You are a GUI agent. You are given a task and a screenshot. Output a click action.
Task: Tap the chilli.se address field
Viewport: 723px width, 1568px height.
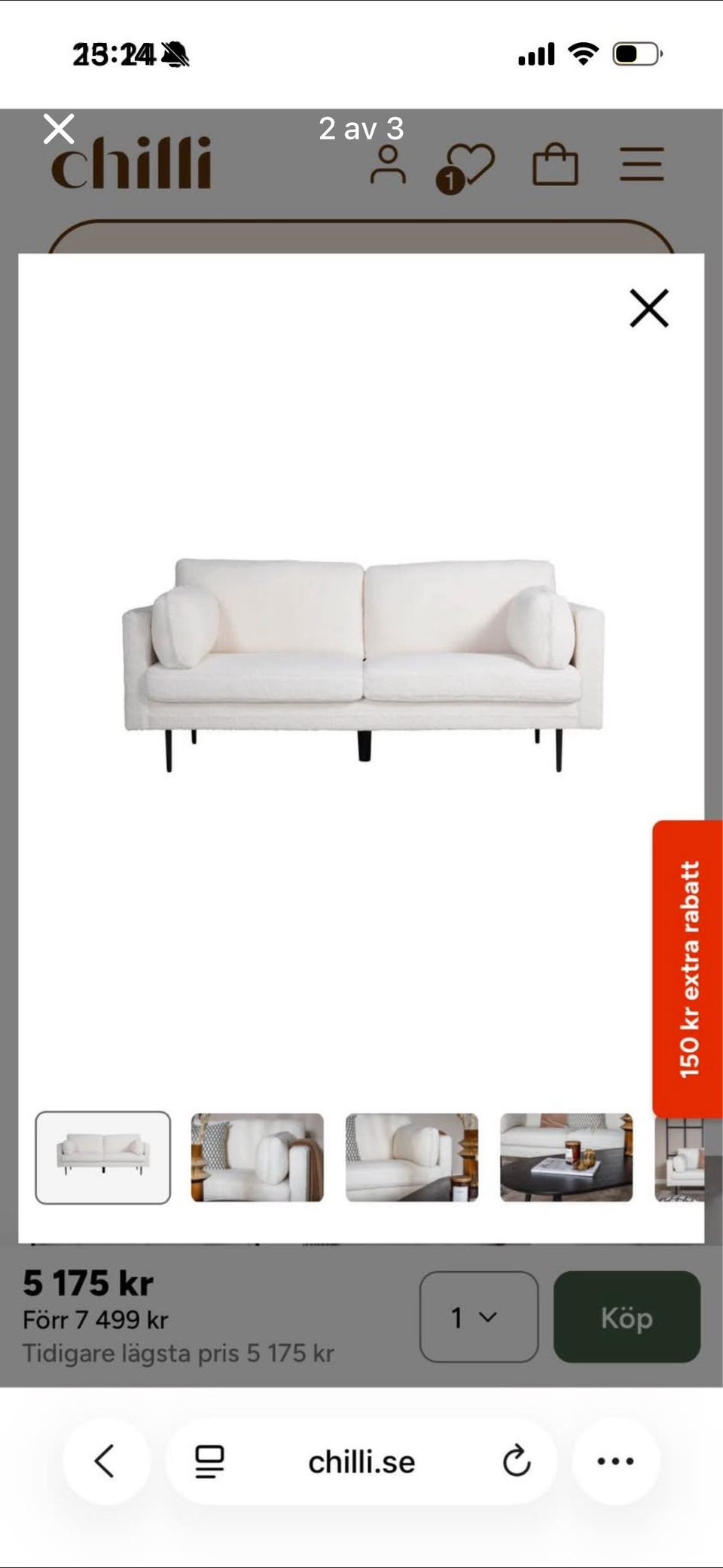[361, 1461]
